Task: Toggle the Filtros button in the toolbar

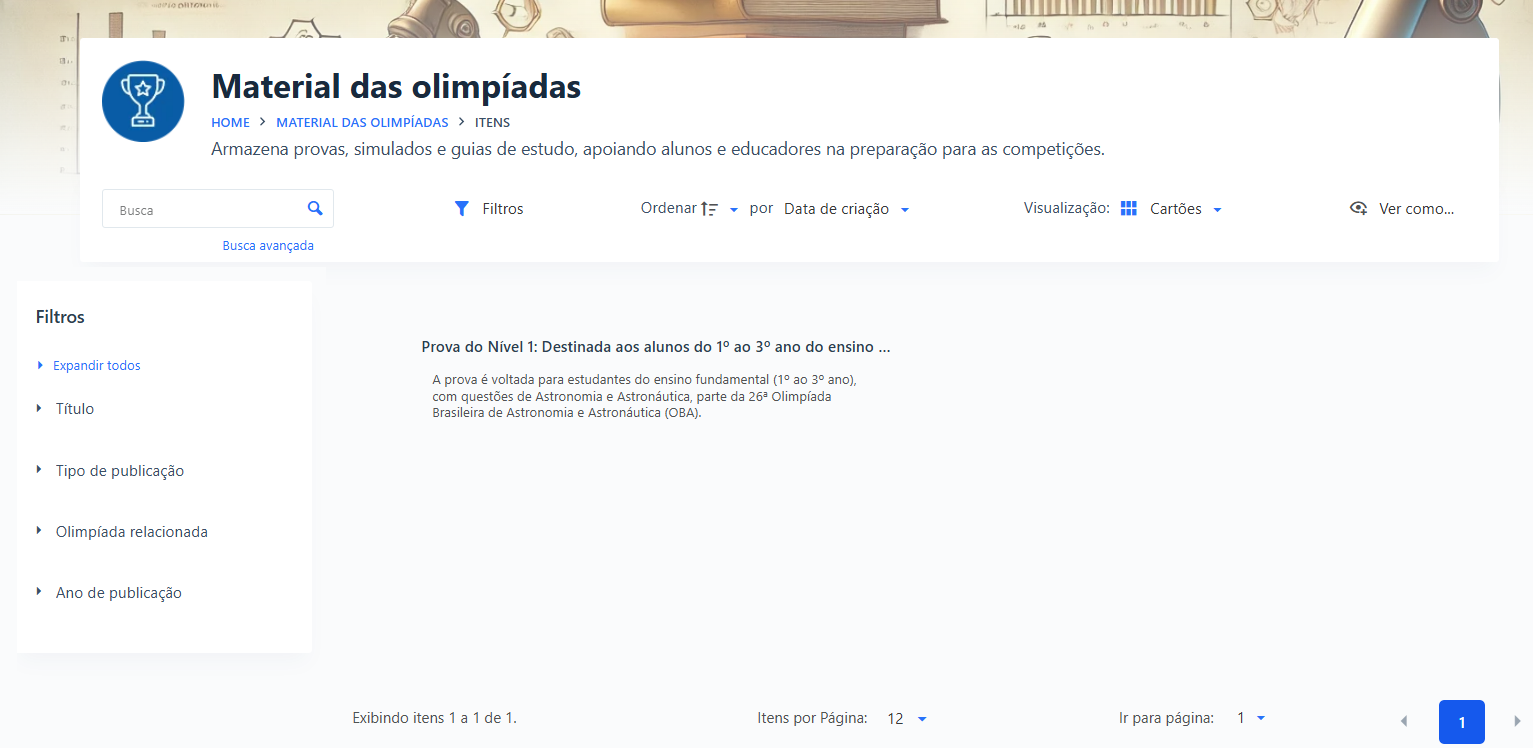Action: click(x=489, y=209)
